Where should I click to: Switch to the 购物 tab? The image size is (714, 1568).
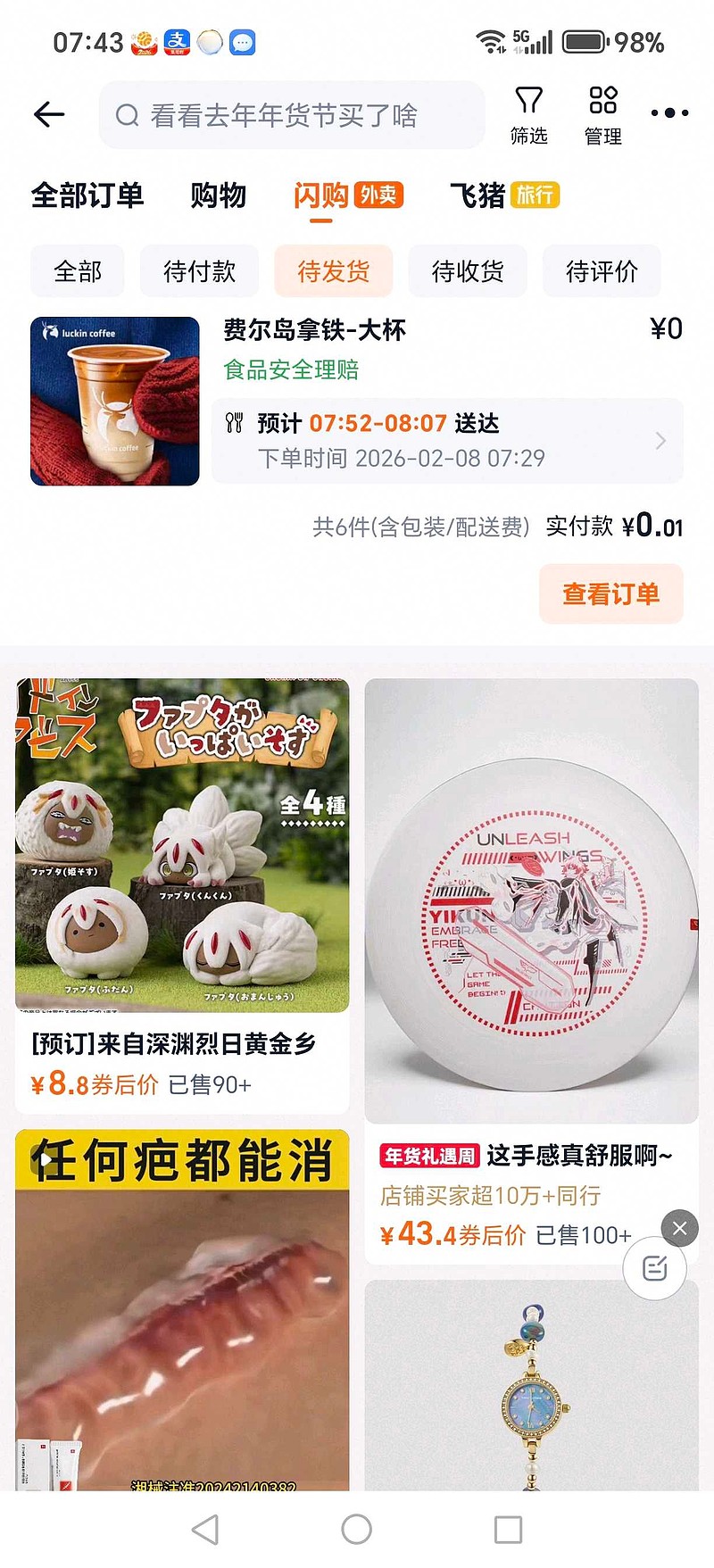point(217,196)
